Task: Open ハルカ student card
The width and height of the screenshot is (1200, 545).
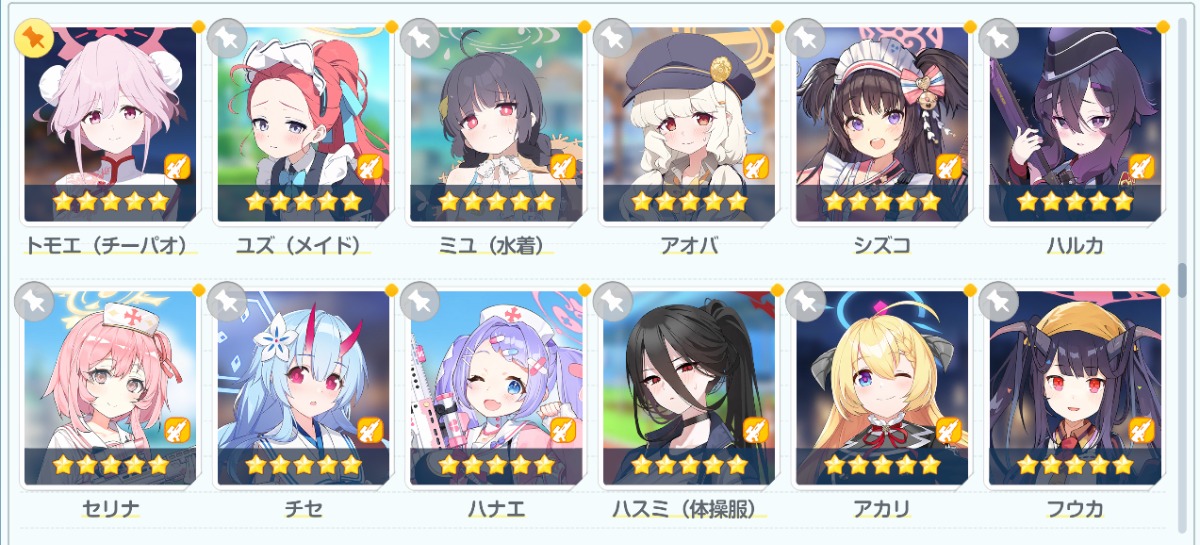Action: tap(1075, 125)
